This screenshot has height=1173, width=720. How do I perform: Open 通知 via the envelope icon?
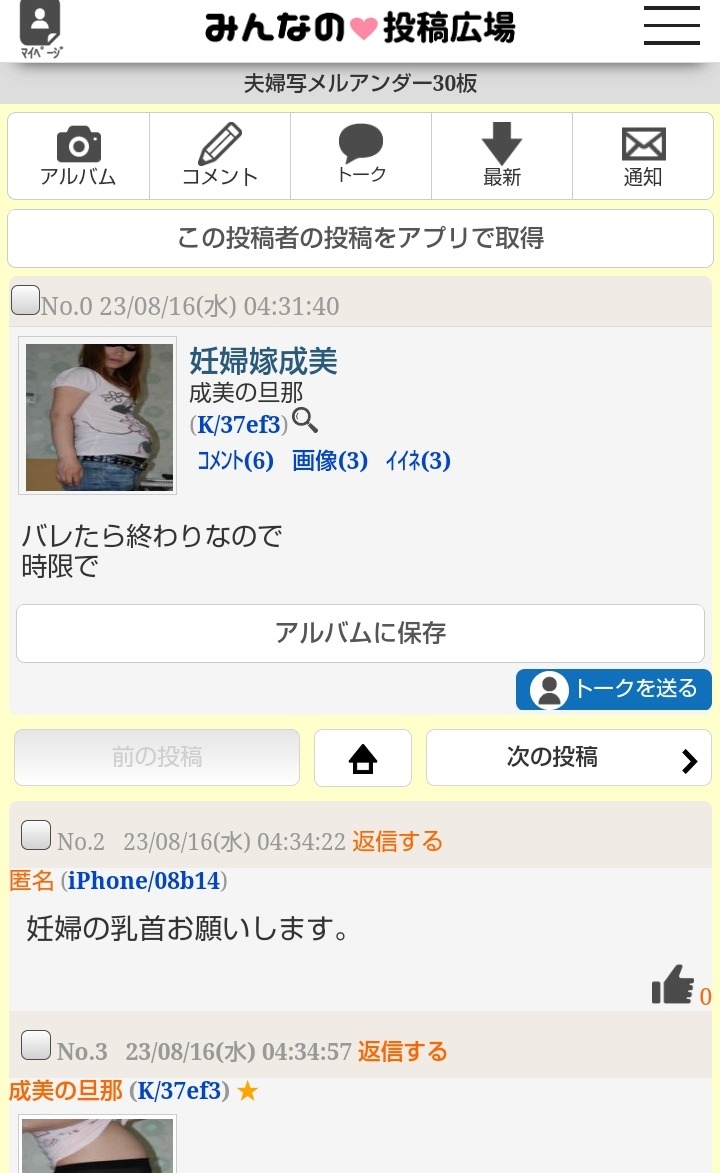pos(642,142)
